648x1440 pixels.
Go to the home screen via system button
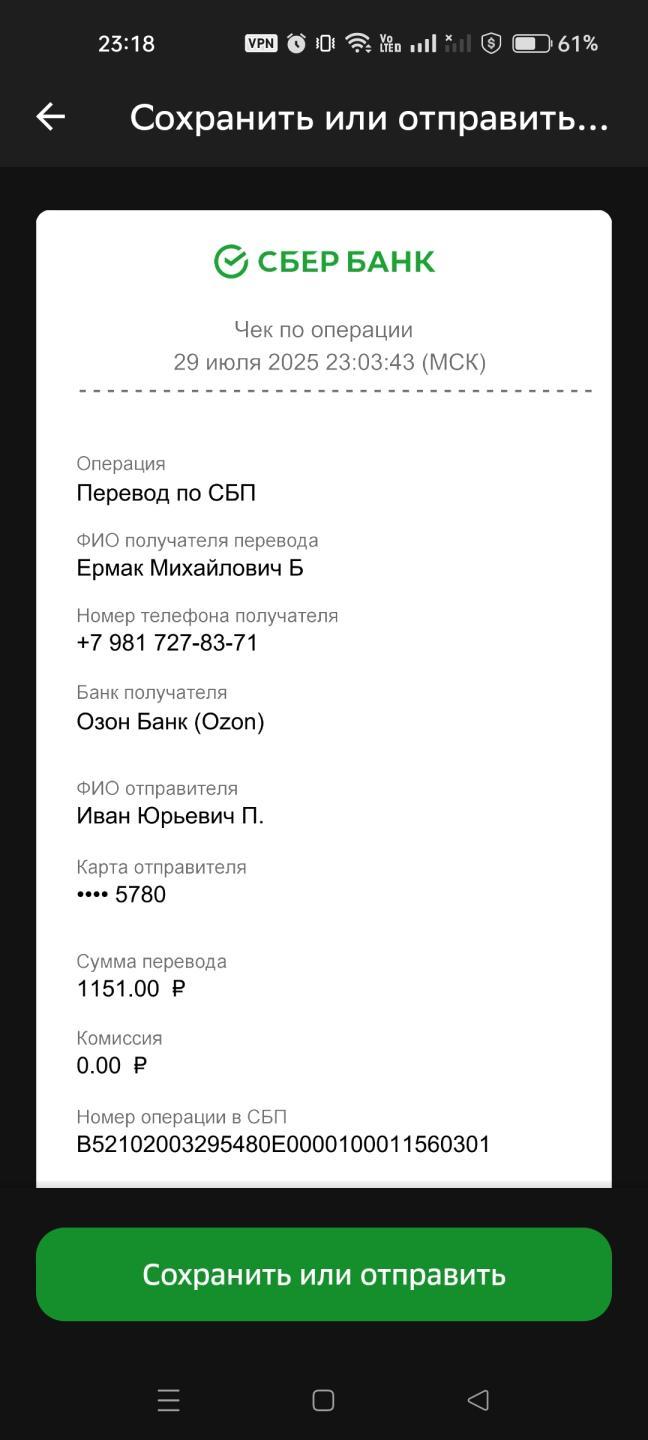[323, 1400]
